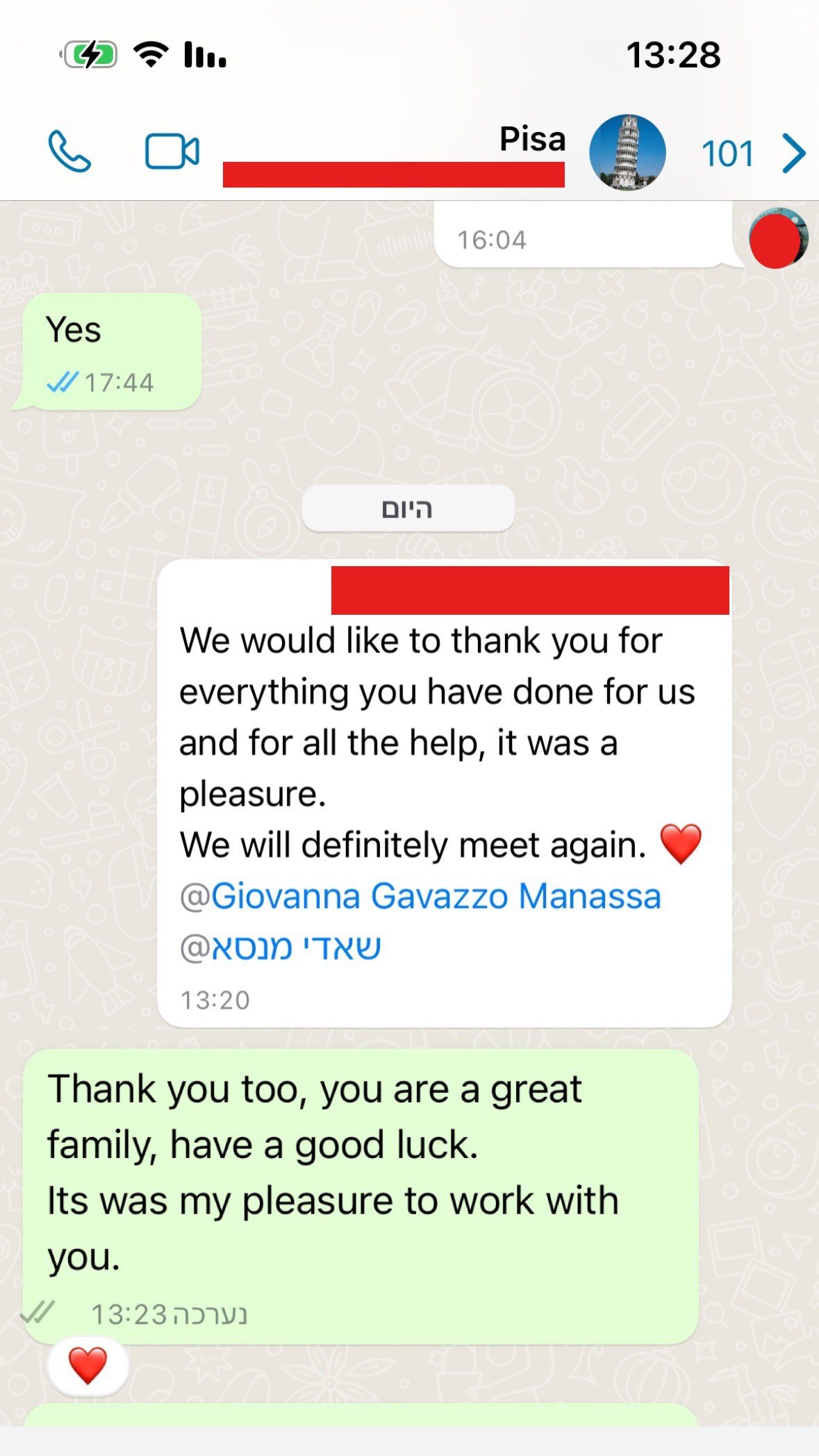Open the שאדי מנסא mention link
The image size is (819, 1456).
[295, 948]
